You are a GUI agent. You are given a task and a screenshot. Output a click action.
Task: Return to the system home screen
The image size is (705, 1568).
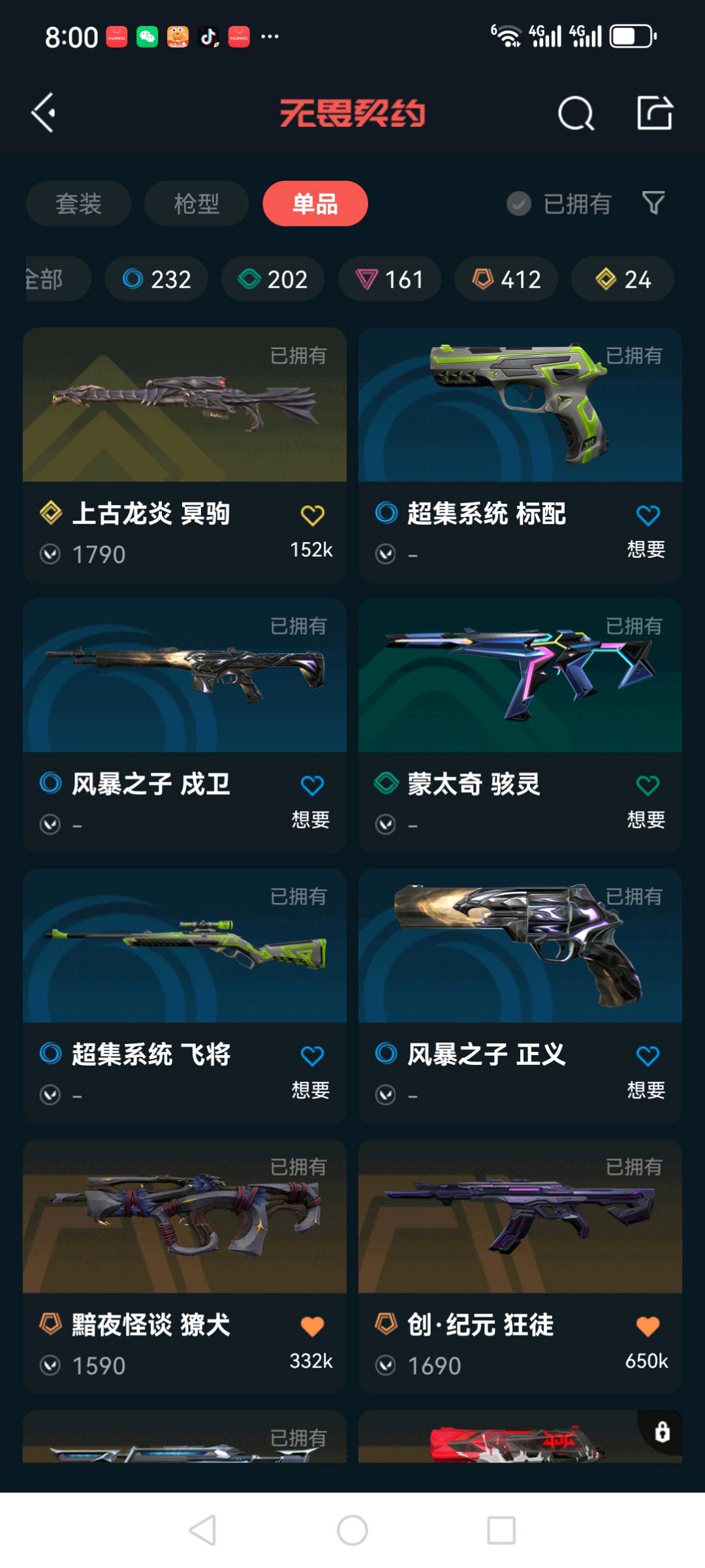click(352, 1530)
